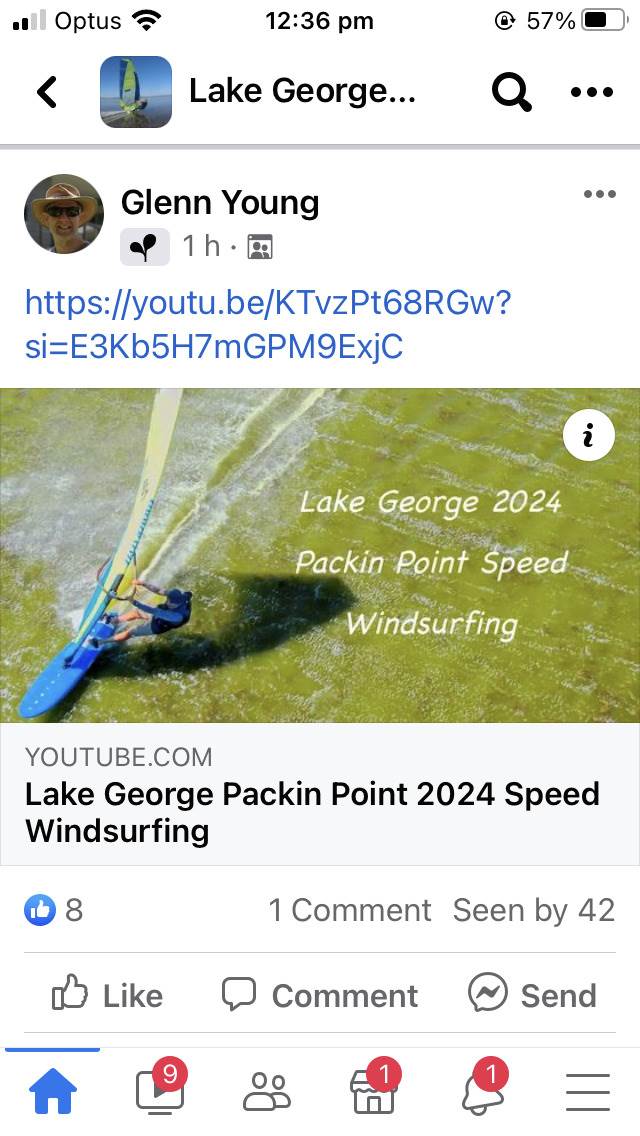
Task: Open the Marketplace tab
Action: (374, 1091)
